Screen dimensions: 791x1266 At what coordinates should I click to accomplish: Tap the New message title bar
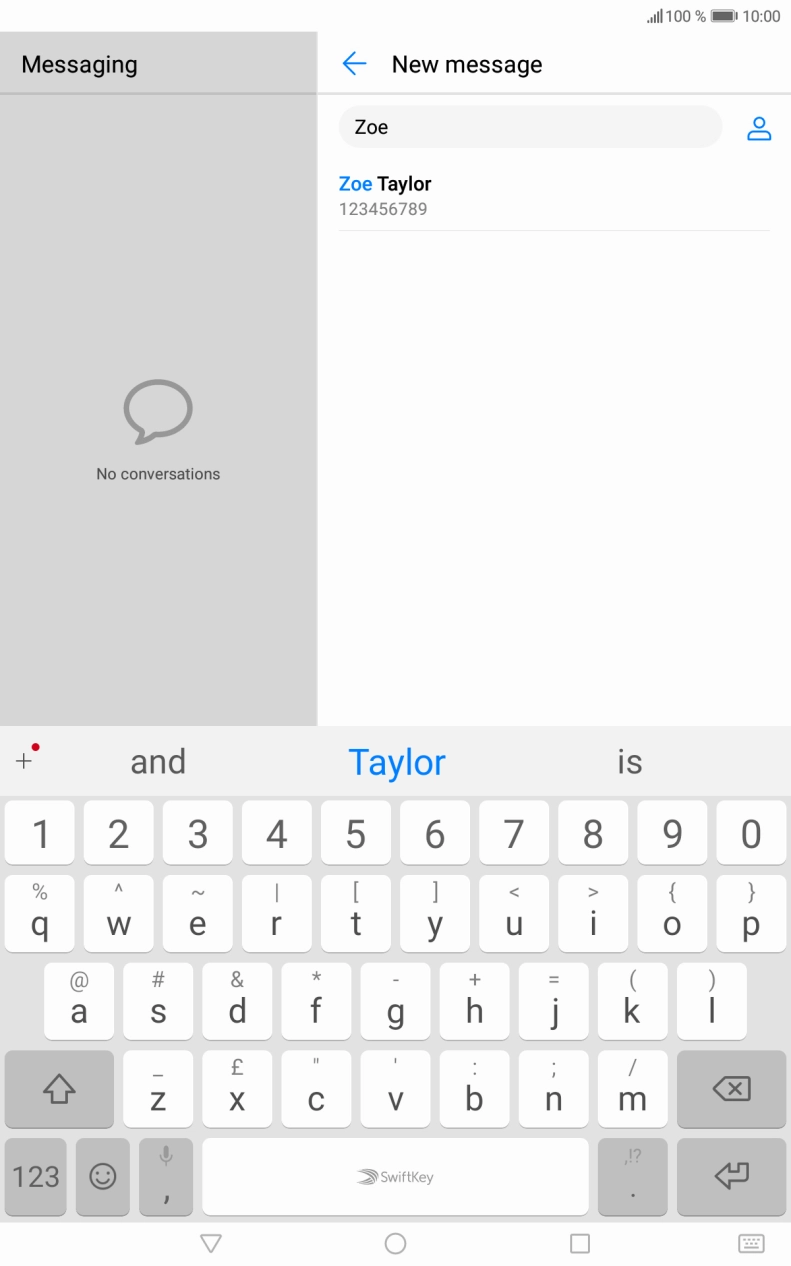466,63
